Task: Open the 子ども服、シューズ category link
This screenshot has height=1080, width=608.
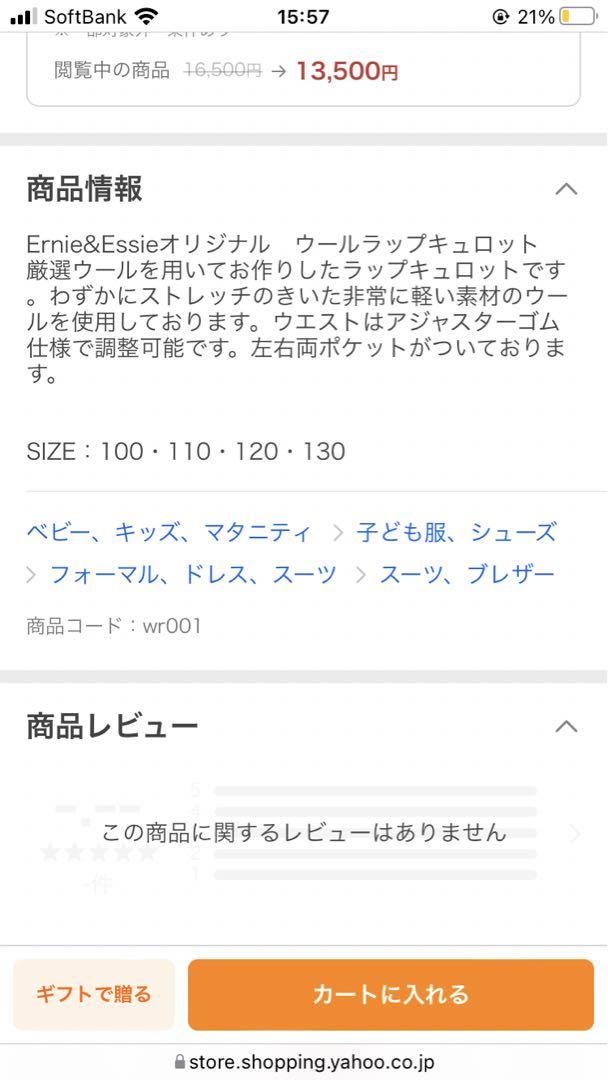Action: 456,532
